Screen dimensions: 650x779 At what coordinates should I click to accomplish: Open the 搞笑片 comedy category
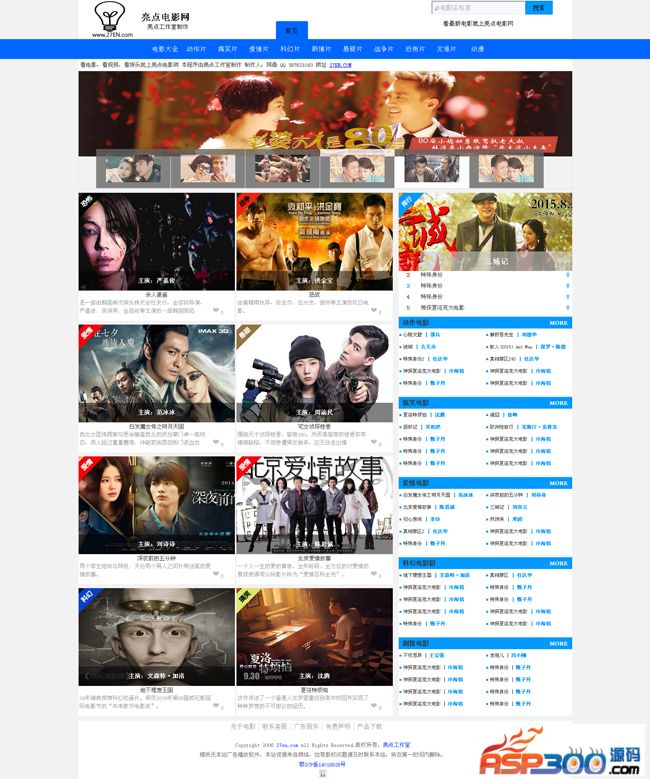point(227,49)
